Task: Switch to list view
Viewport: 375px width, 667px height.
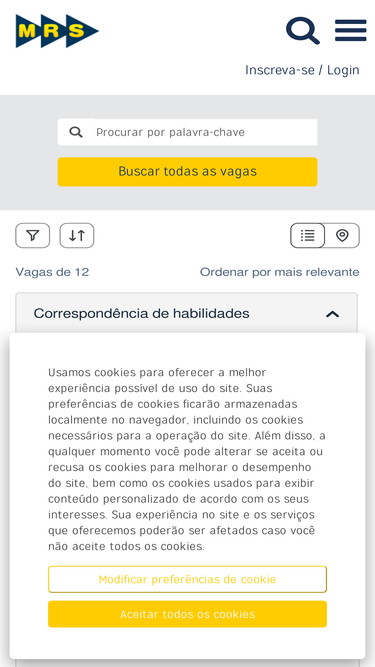Action: (x=307, y=235)
